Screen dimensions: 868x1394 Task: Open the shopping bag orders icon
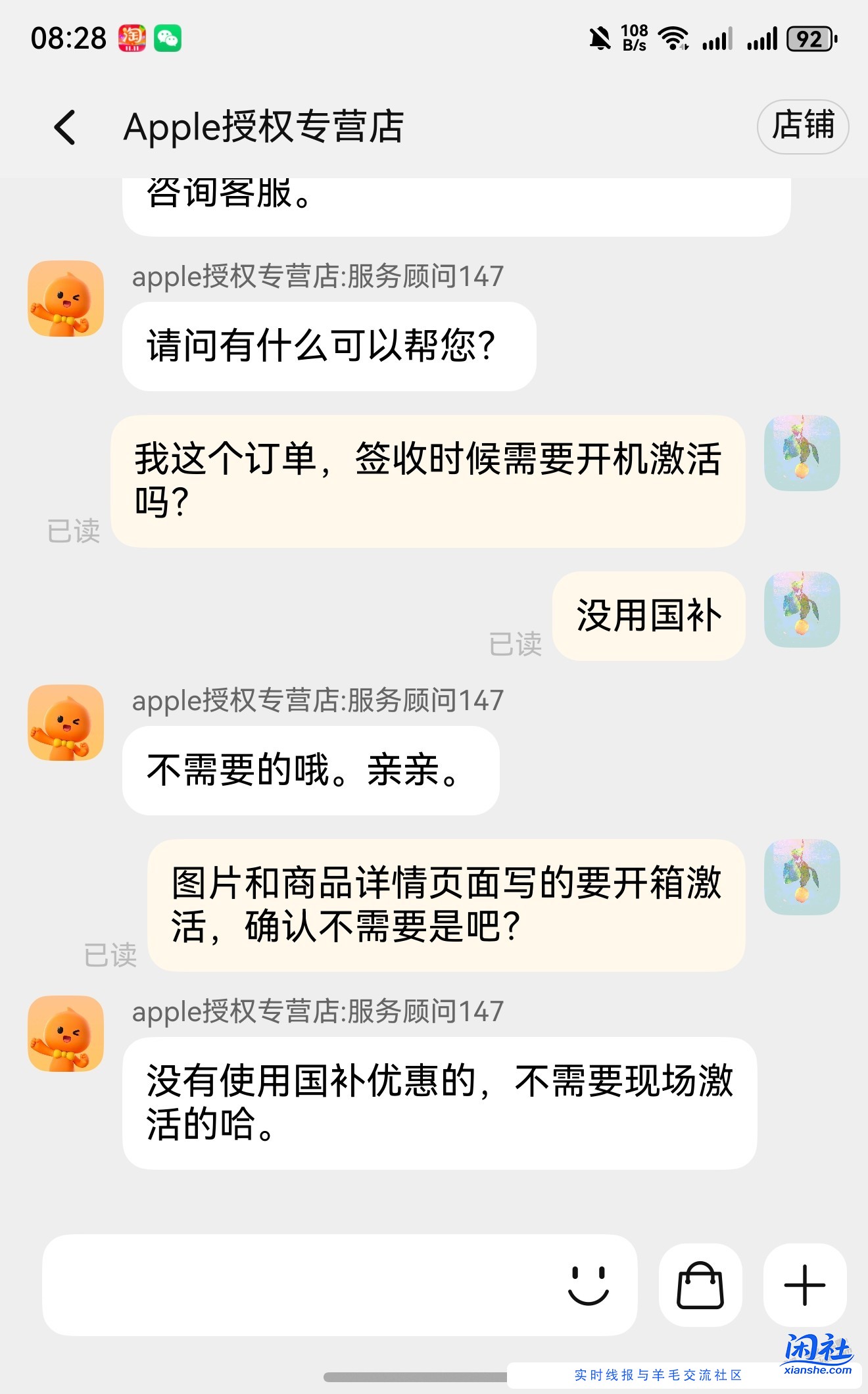point(700,1283)
